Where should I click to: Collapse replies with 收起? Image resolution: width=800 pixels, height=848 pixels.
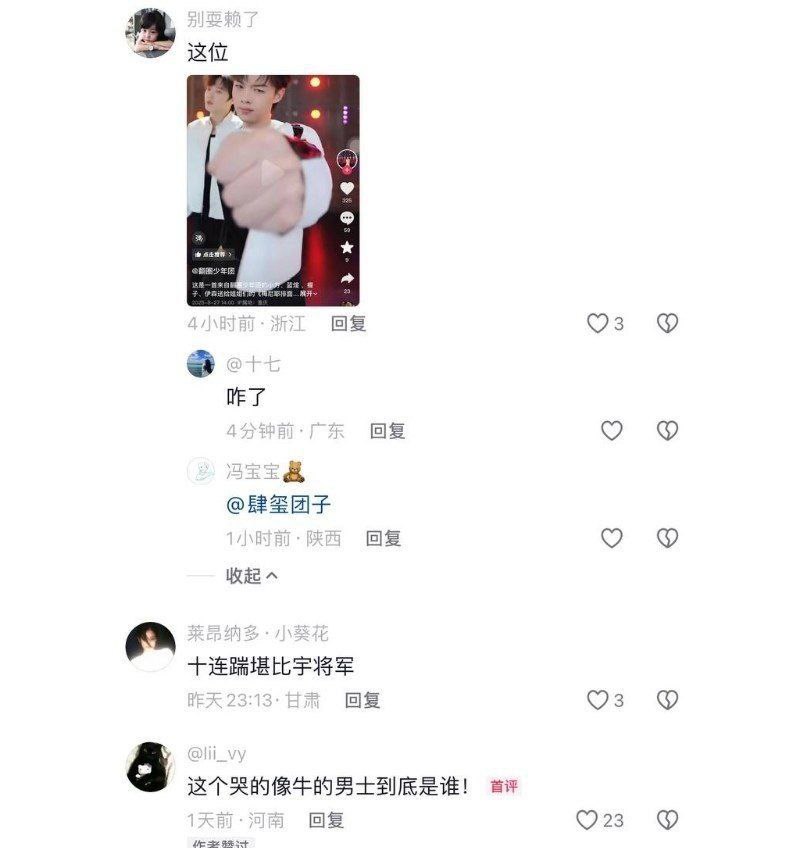(251, 575)
